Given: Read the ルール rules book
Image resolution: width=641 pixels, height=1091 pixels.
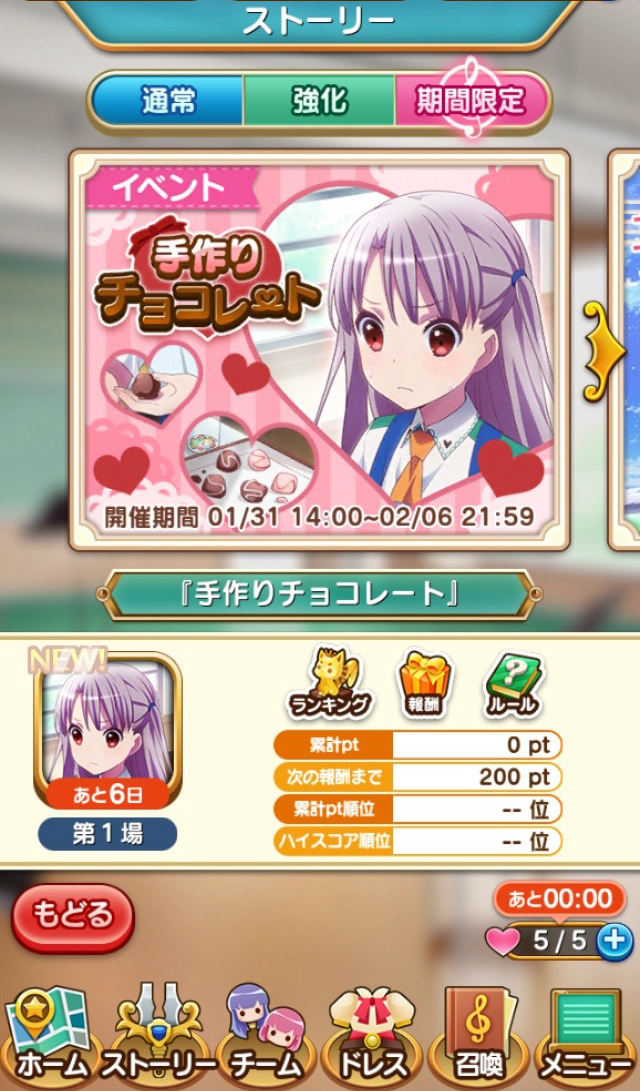Looking at the screenshot, I should pos(513,682).
